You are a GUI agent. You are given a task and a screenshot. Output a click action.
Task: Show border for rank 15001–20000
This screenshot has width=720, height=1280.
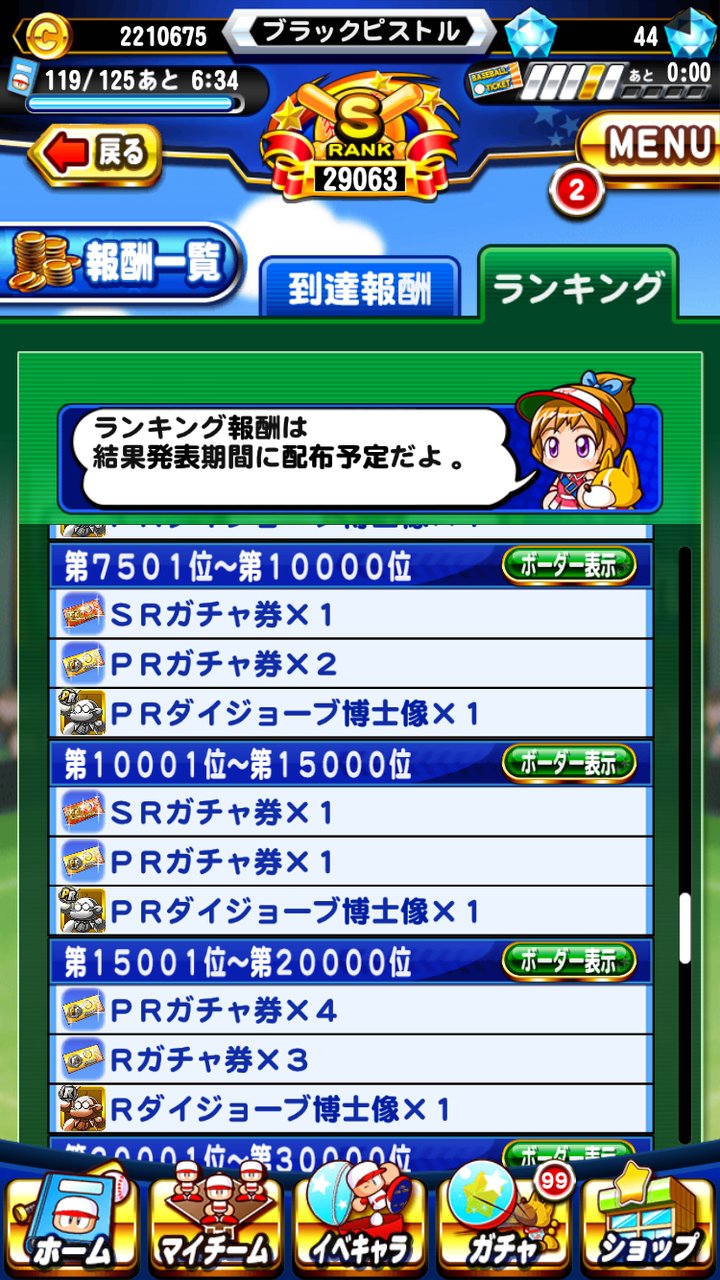(x=569, y=961)
